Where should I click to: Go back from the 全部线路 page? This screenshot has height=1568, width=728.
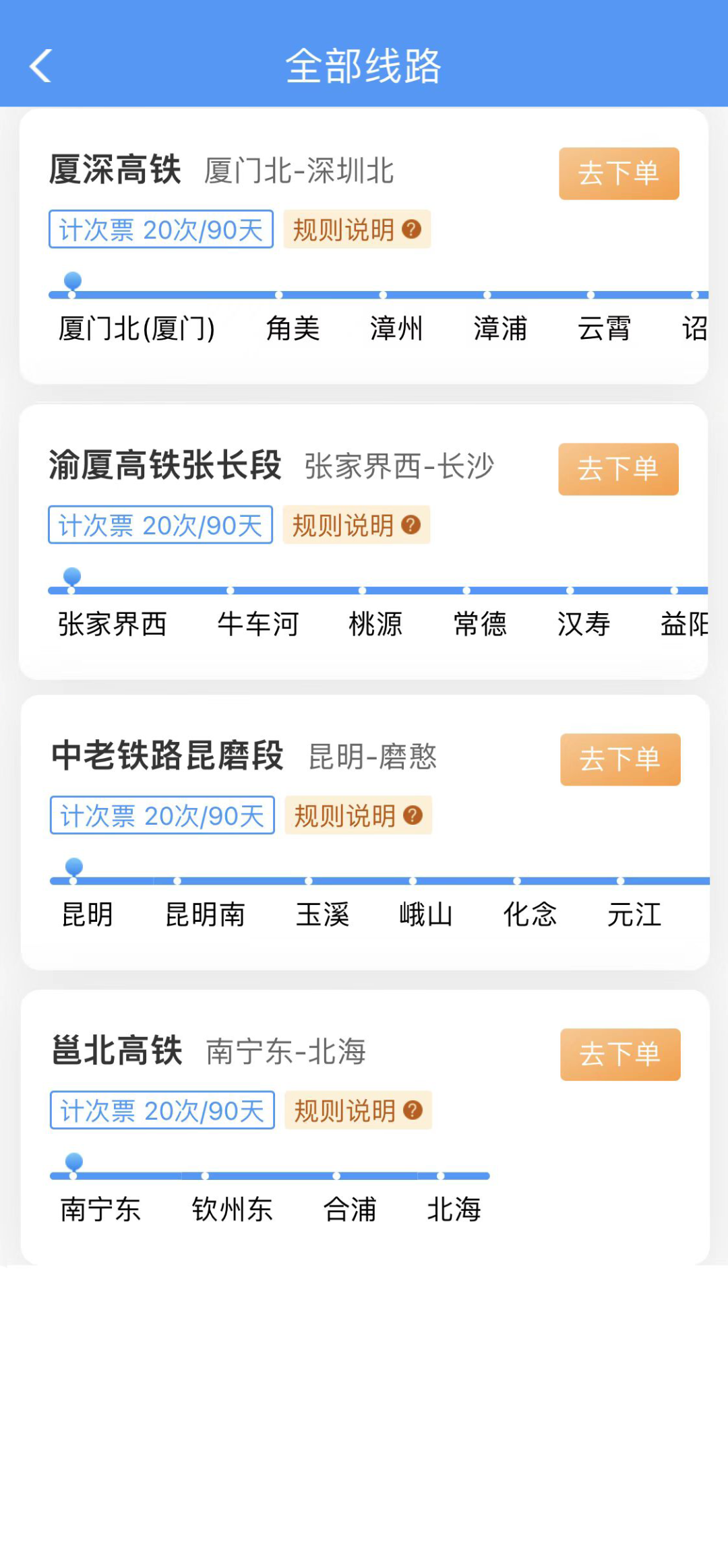[x=40, y=66]
